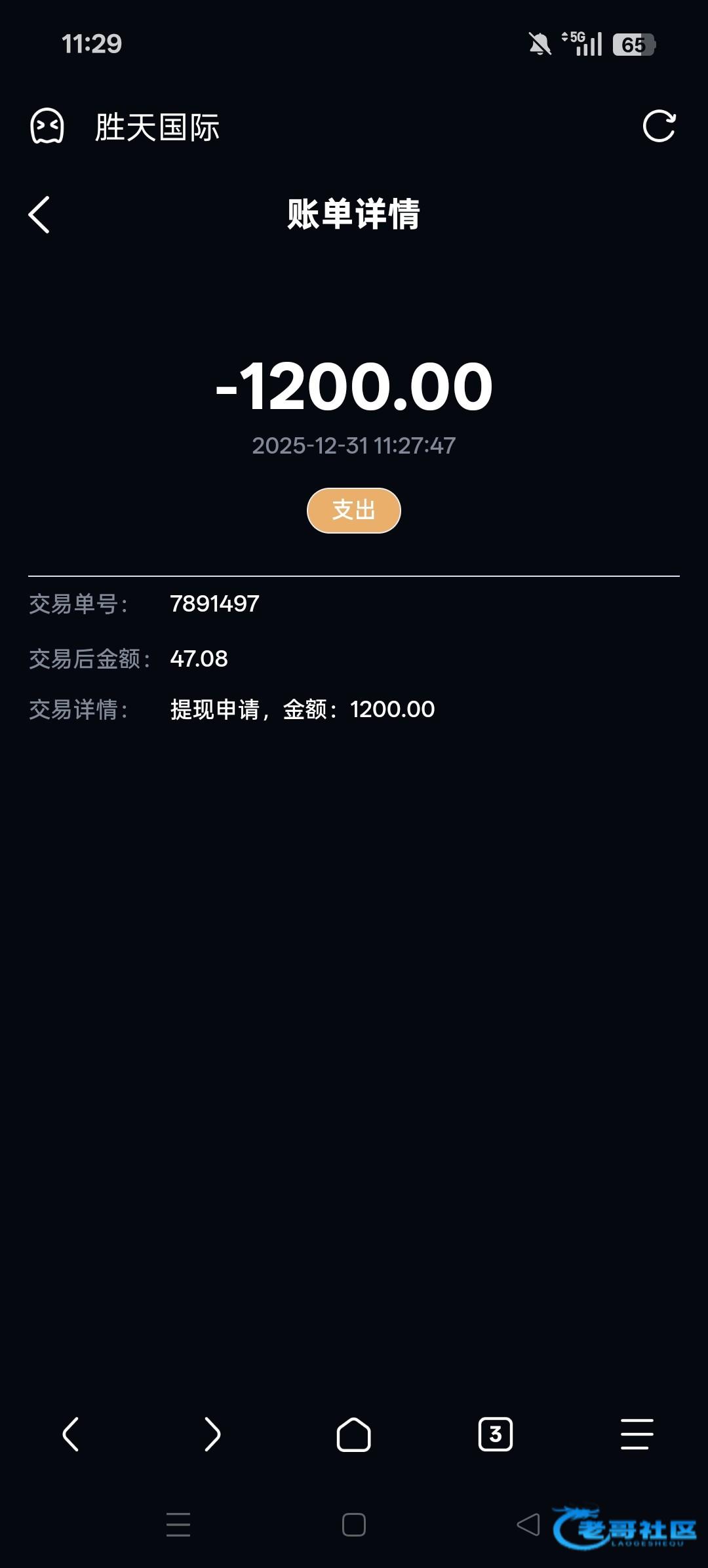The height and width of the screenshot is (1568, 708).
Task: Open the ghost icon beside 胜天国际
Action: (x=47, y=126)
